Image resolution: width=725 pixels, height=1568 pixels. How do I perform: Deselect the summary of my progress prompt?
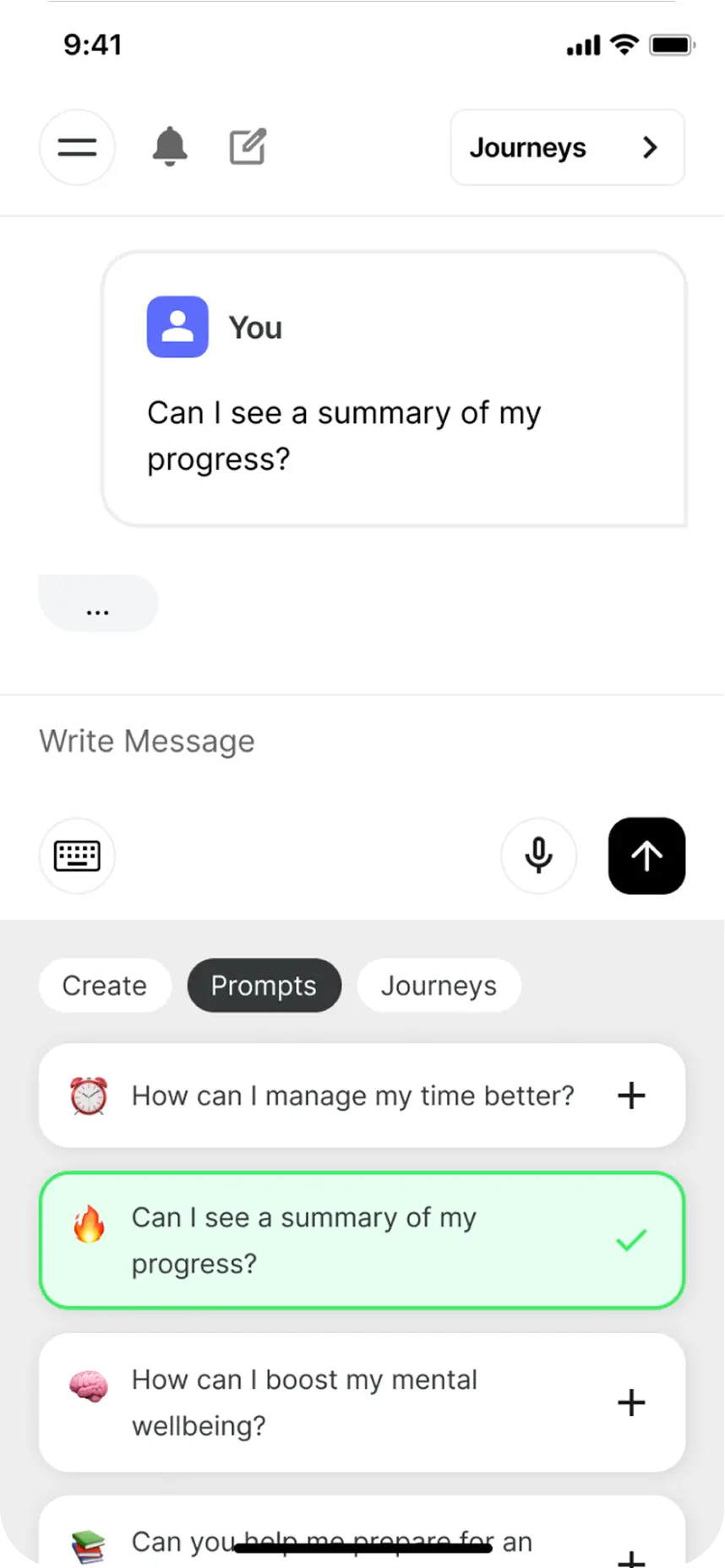pyautogui.click(x=631, y=1240)
